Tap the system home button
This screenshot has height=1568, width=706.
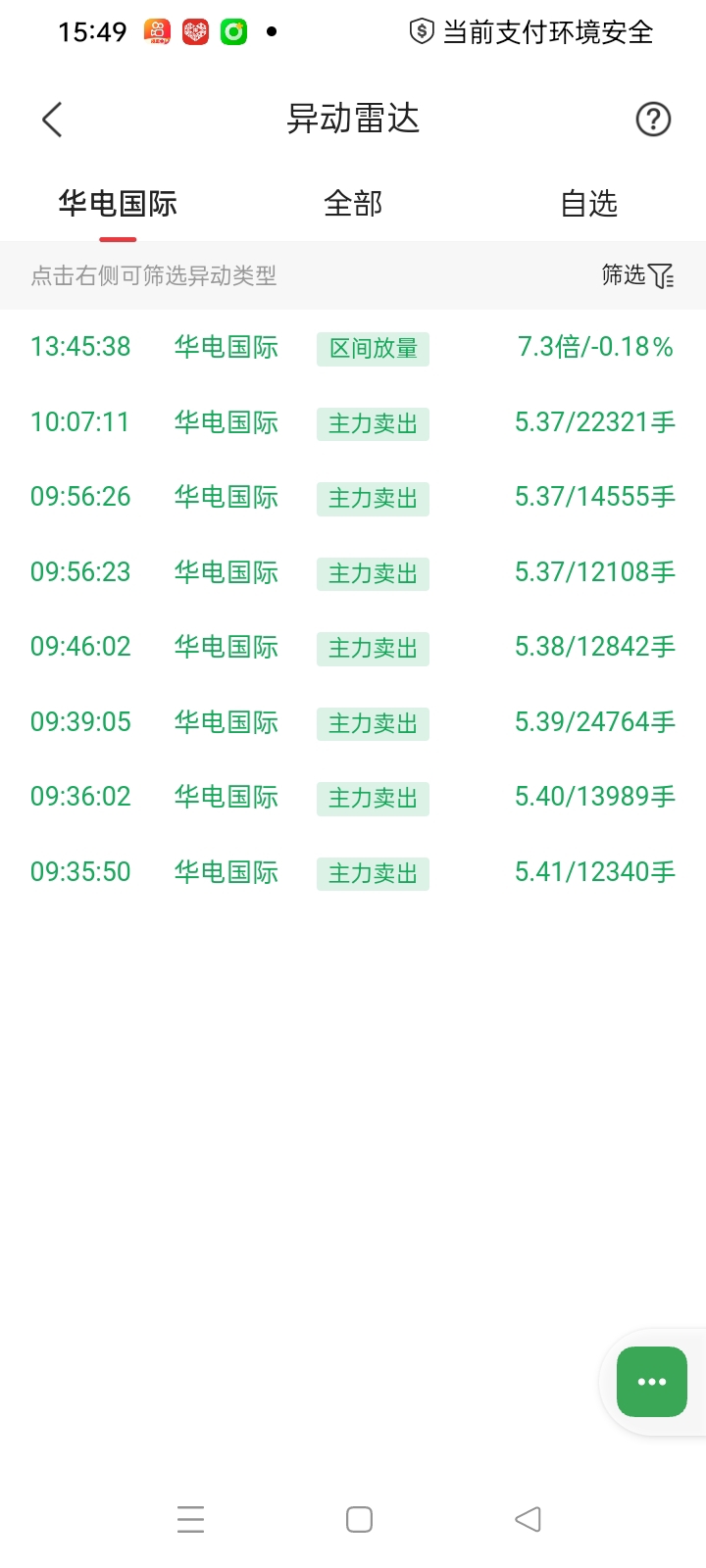[359, 1519]
